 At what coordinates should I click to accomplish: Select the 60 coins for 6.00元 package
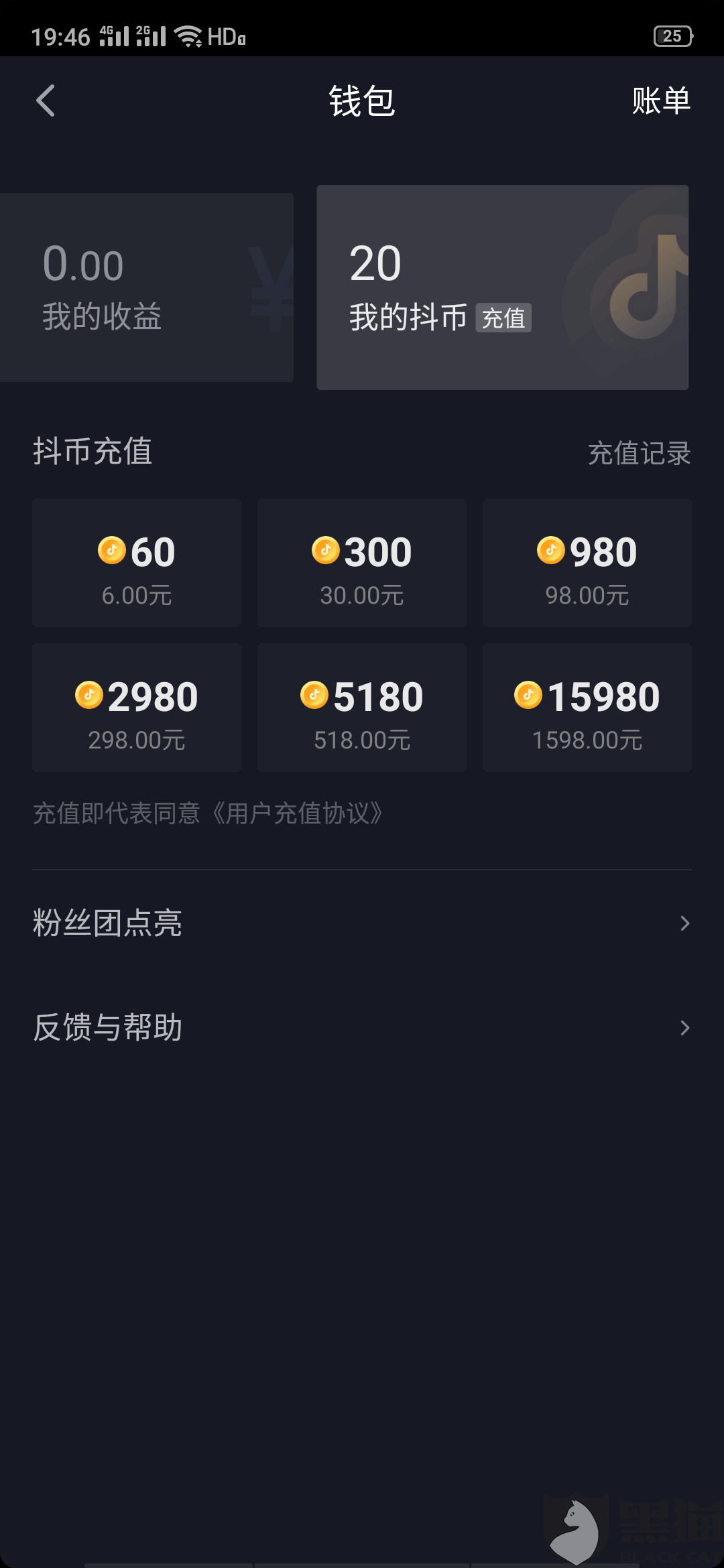coord(137,563)
